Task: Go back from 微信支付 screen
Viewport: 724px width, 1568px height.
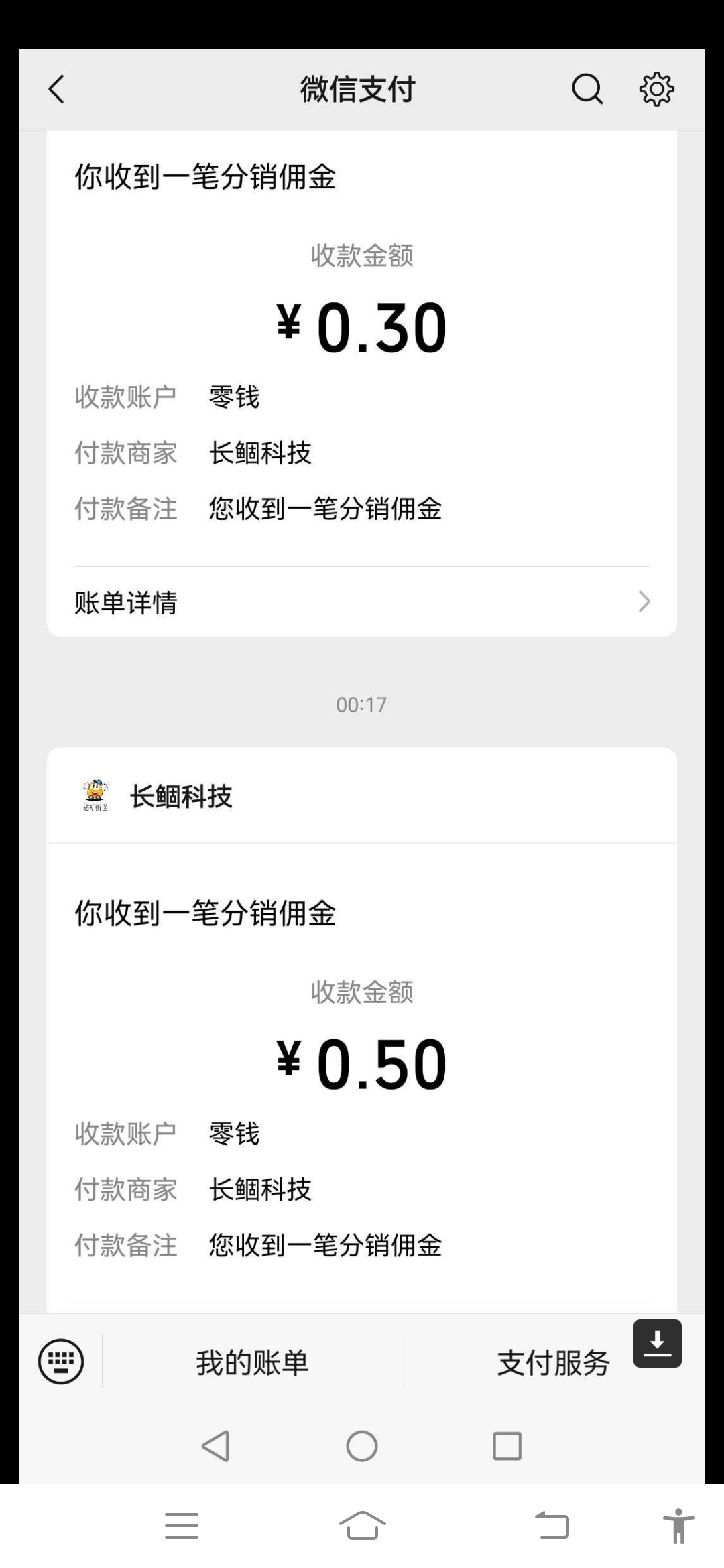Action: click(57, 89)
